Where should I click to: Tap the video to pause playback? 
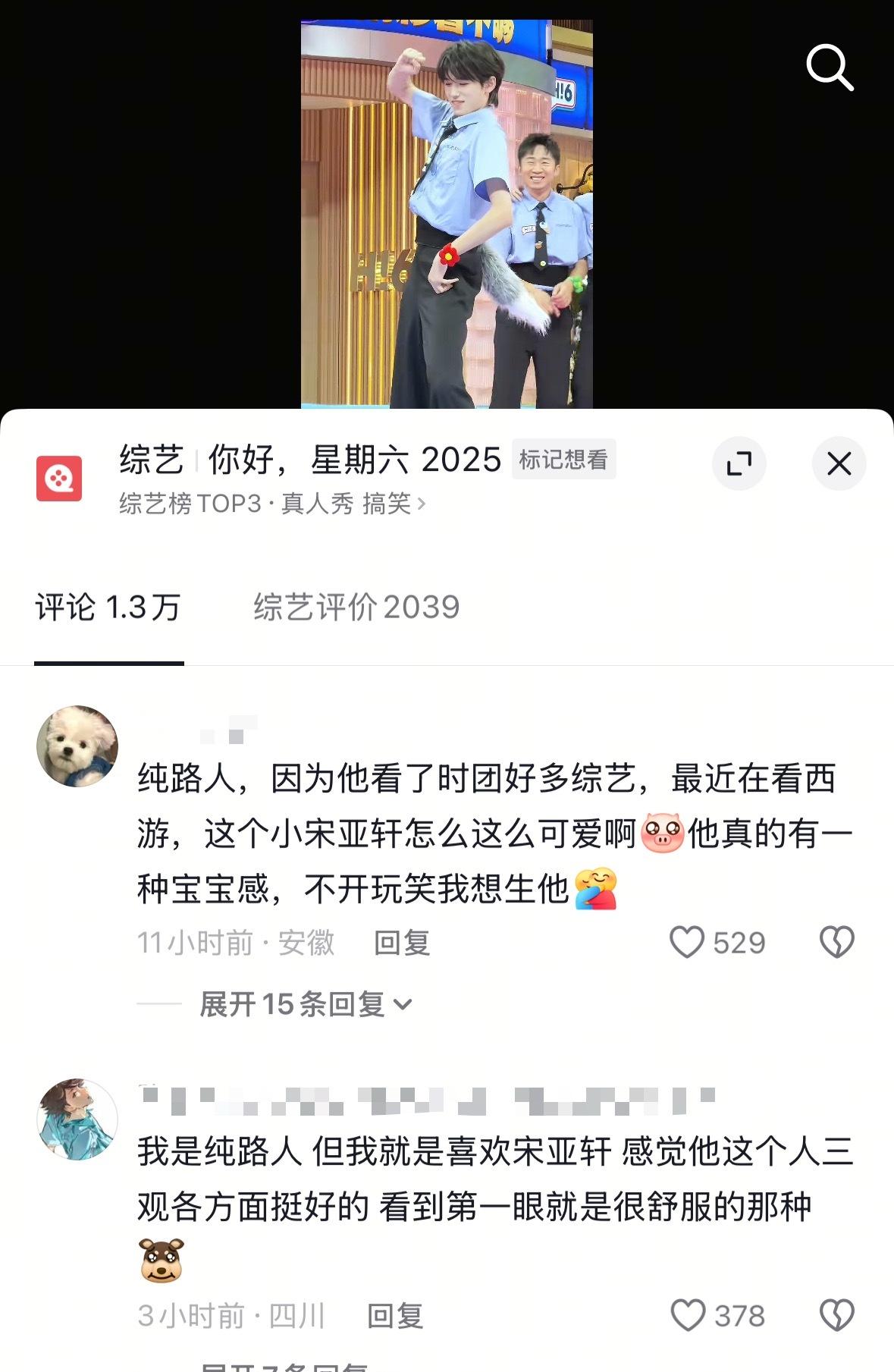(x=447, y=212)
